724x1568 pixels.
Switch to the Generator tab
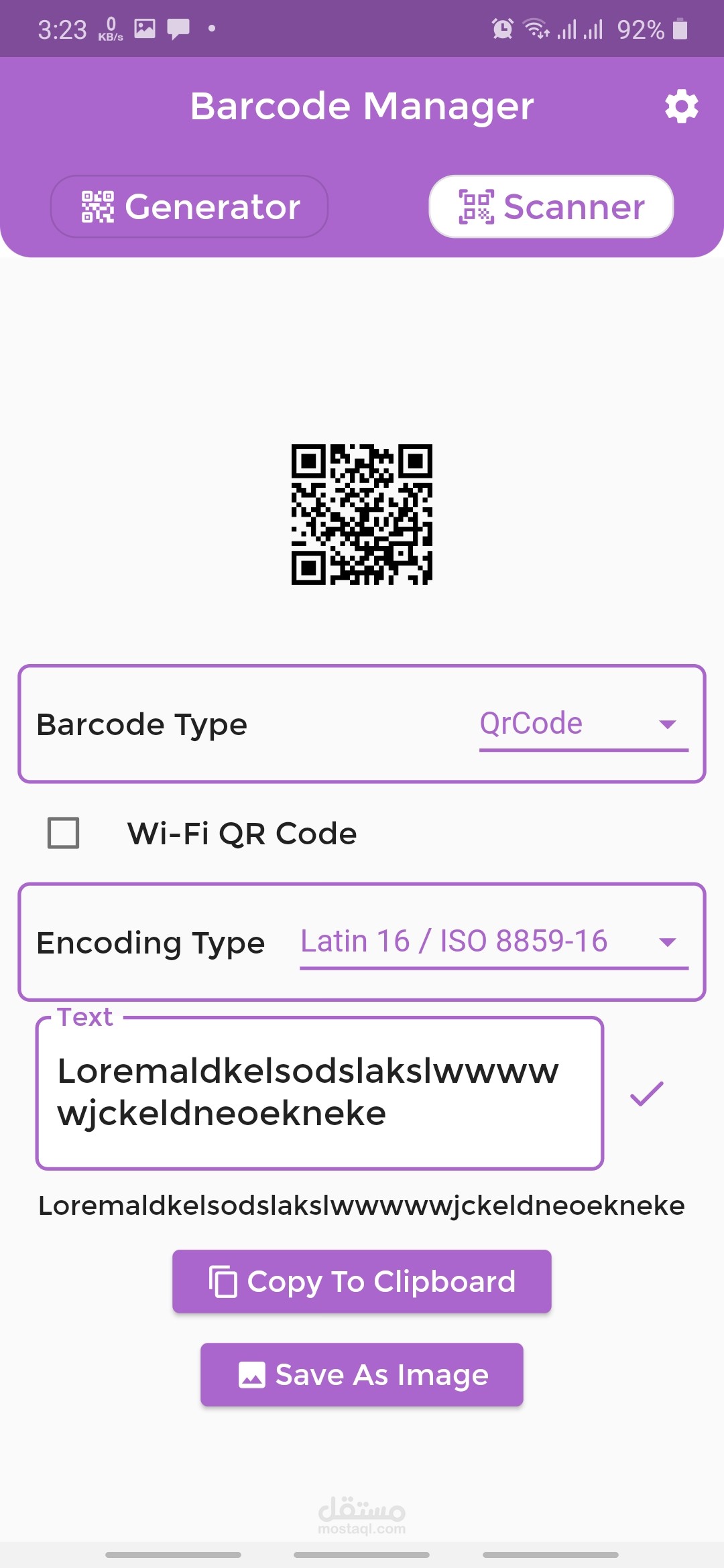point(190,206)
